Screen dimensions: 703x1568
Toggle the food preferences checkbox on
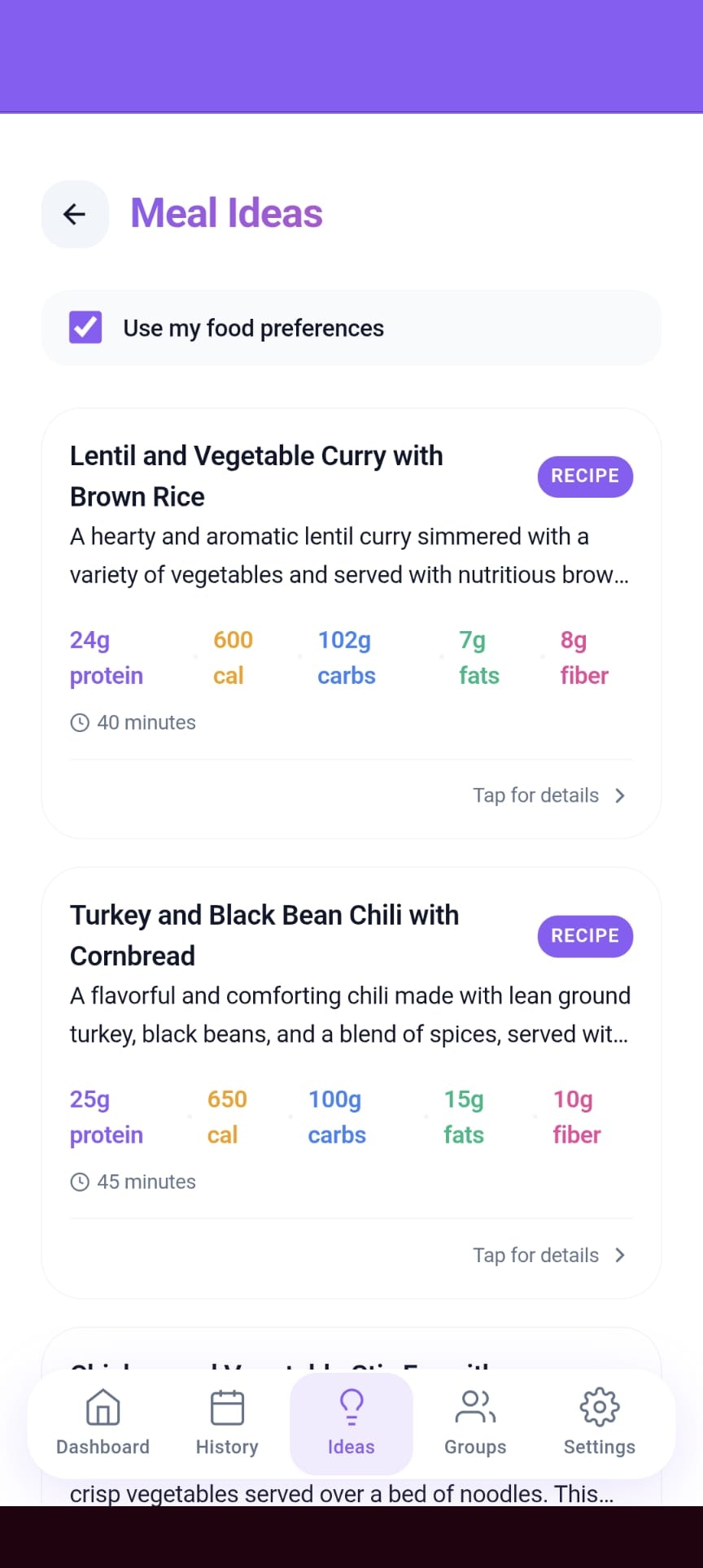point(85,327)
